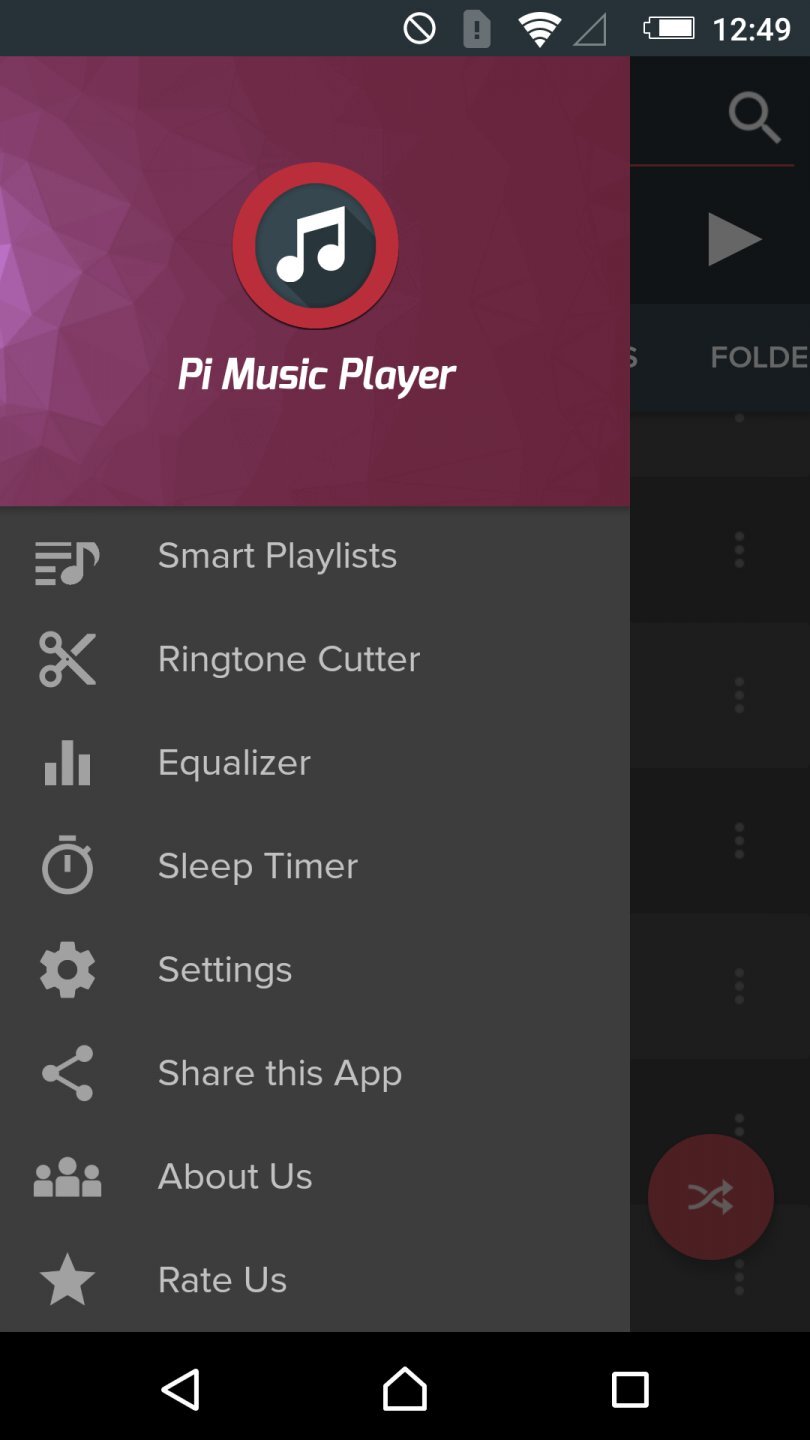Screen dimensions: 810x1440
Task: Click the search magnifier icon
Action: (755, 117)
